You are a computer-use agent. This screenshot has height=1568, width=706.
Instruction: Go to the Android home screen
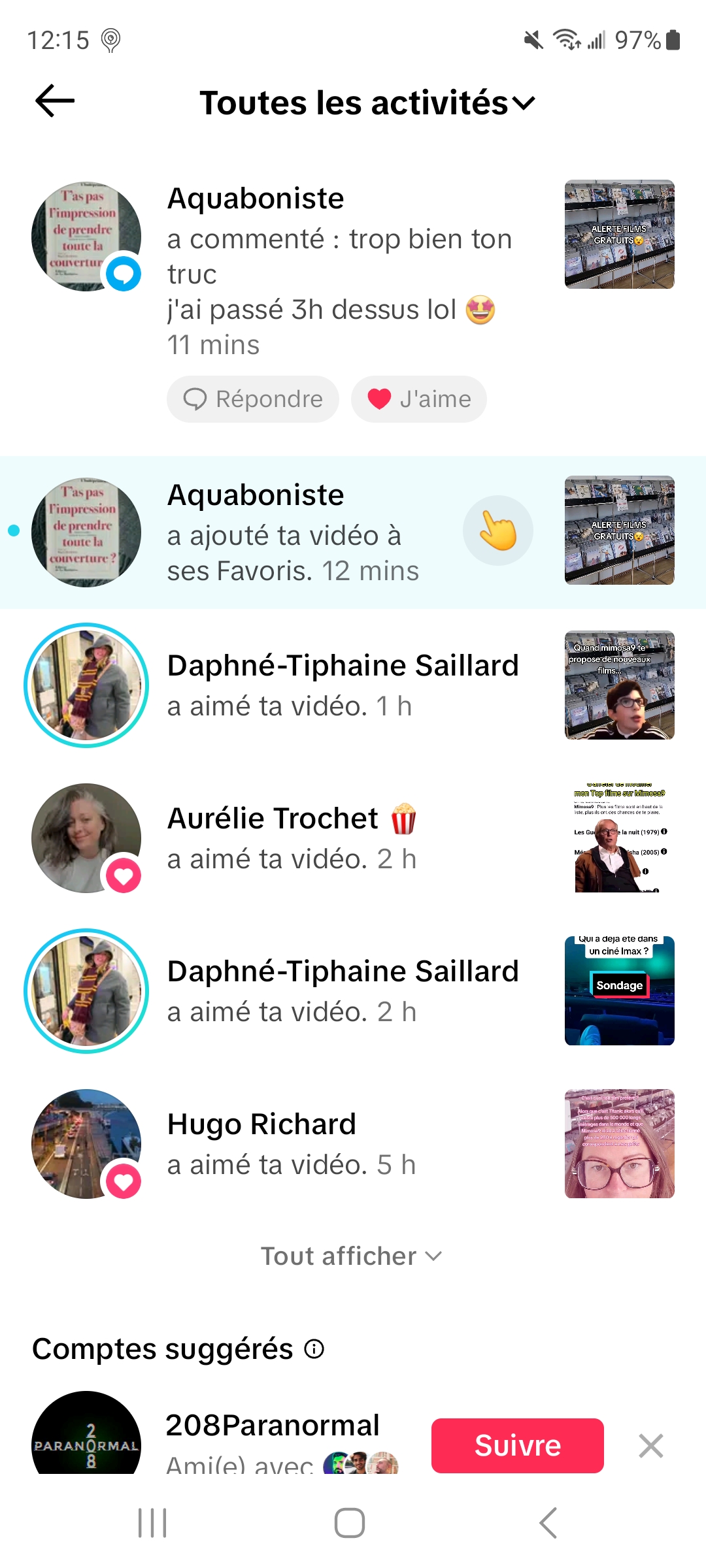350,1523
